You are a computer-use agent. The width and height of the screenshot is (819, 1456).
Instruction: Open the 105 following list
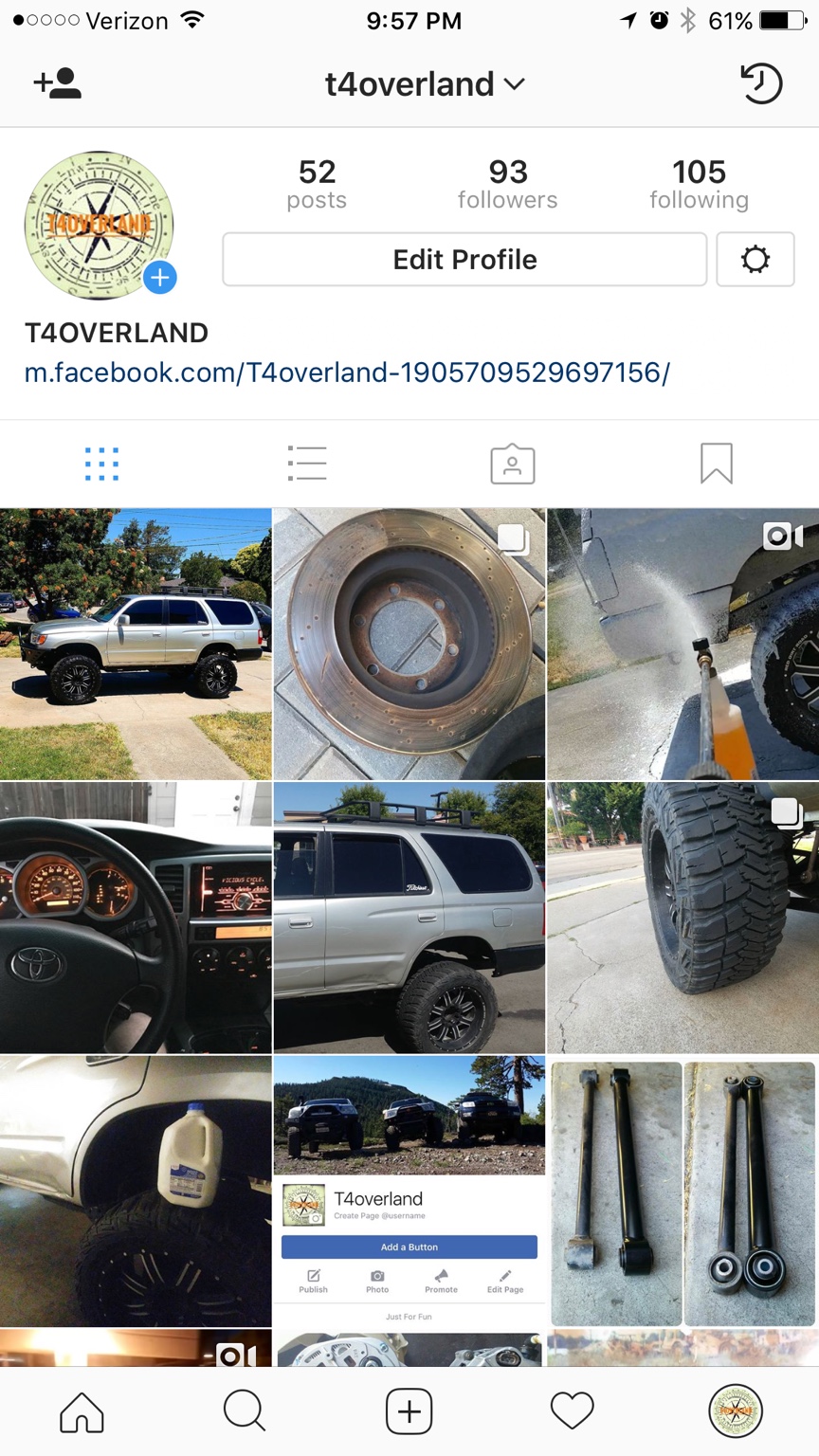[x=699, y=184]
